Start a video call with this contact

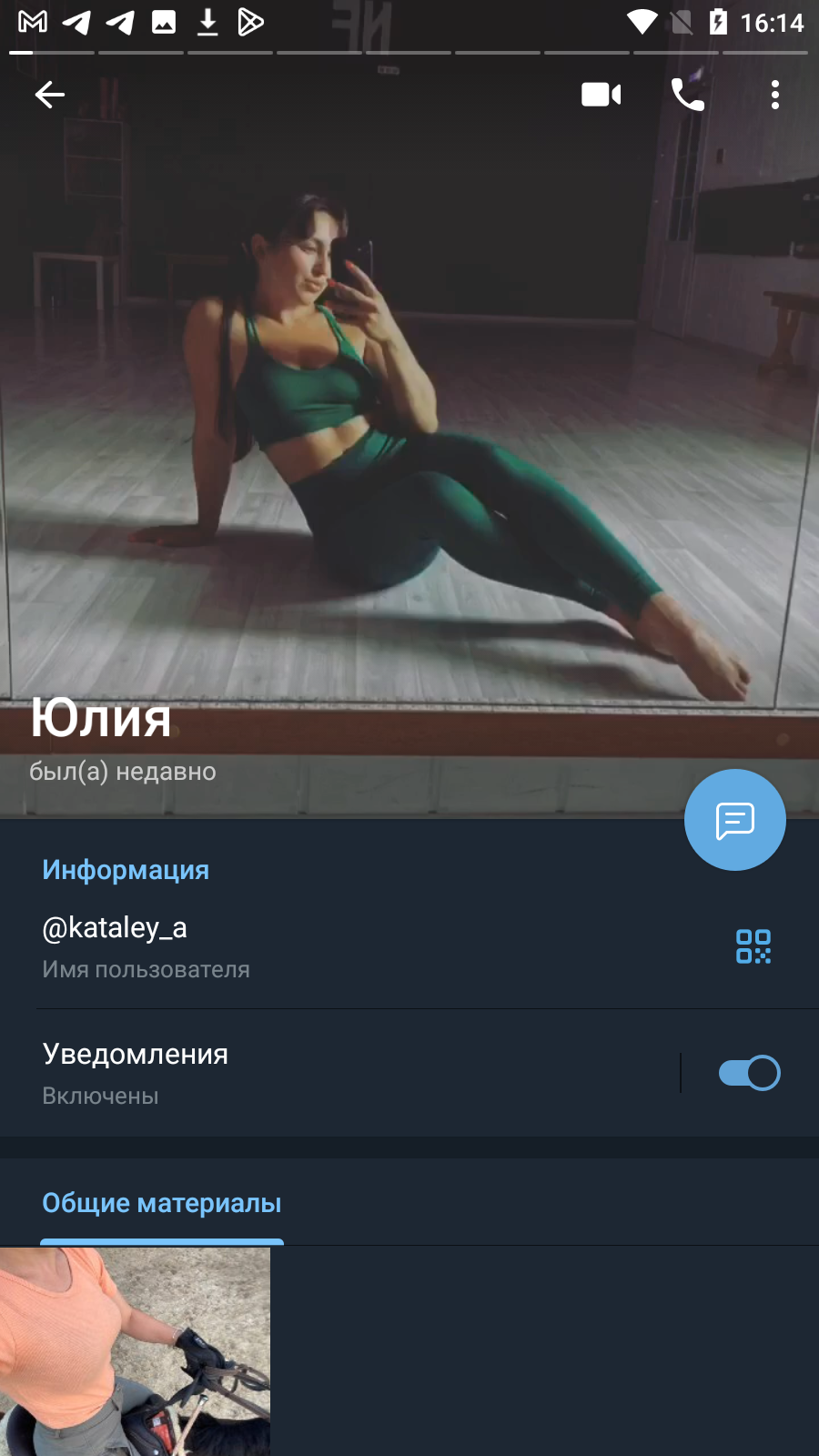click(x=601, y=95)
